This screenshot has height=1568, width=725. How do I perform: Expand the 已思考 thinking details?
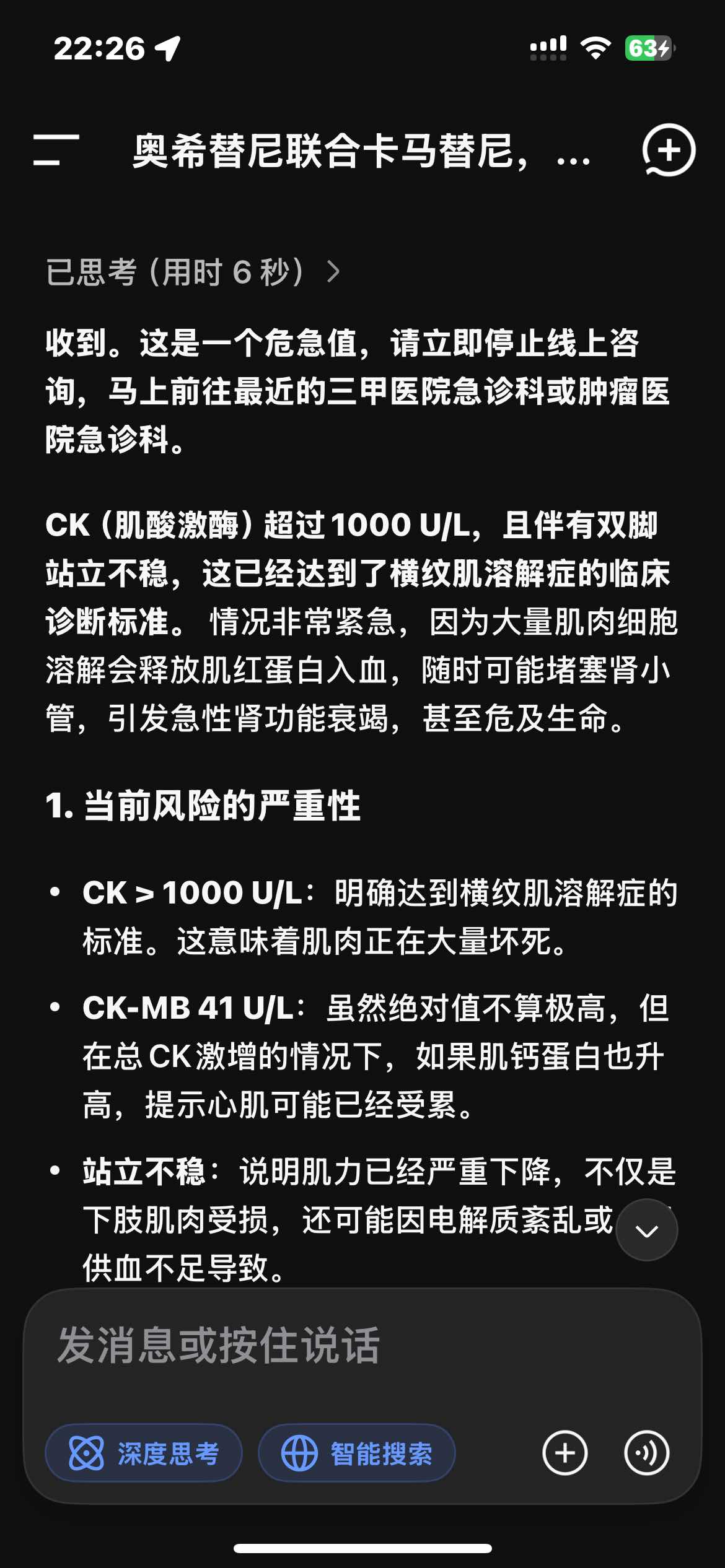pos(192,272)
